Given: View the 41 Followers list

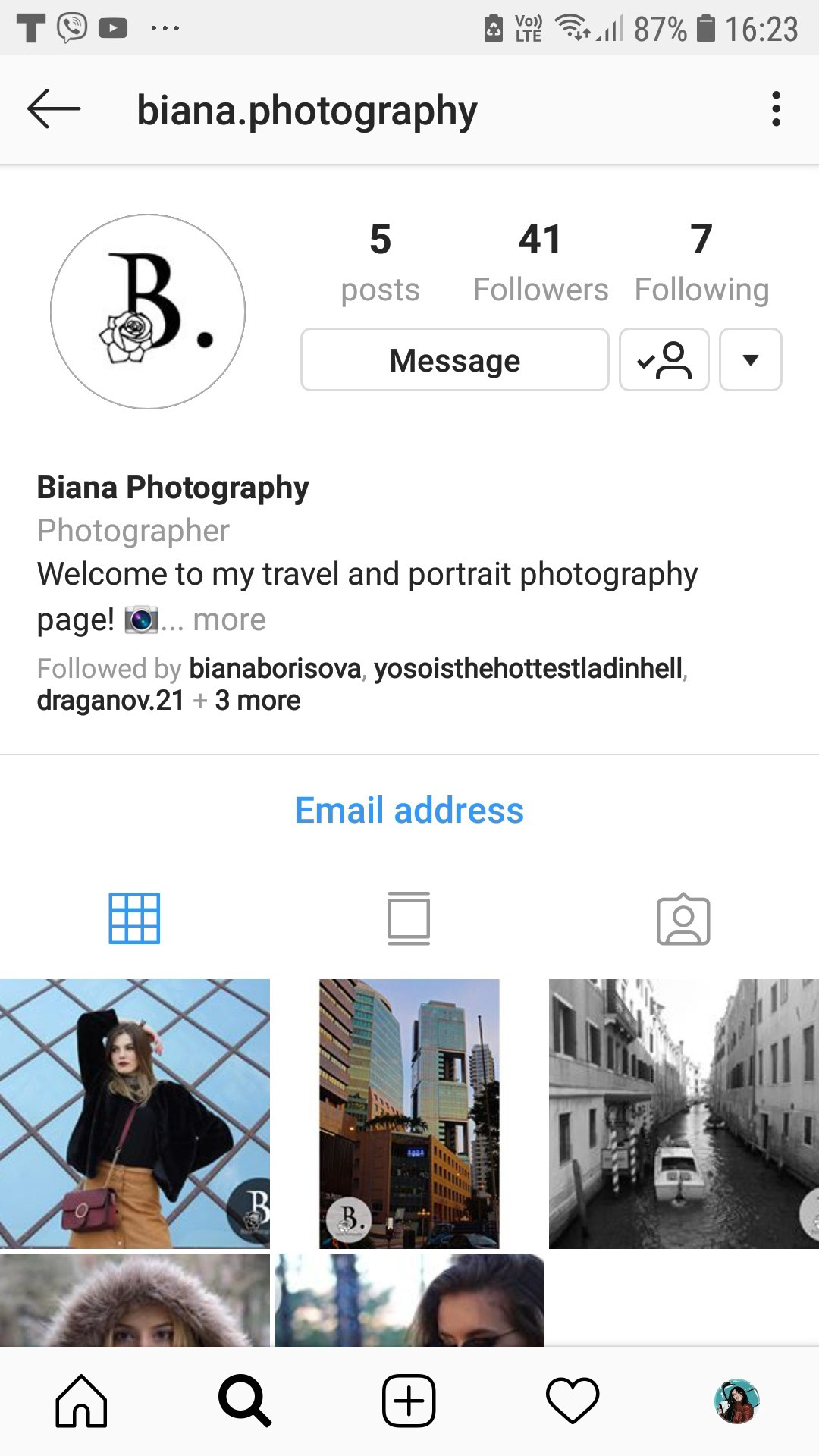Looking at the screenshot, I should 540,262.
